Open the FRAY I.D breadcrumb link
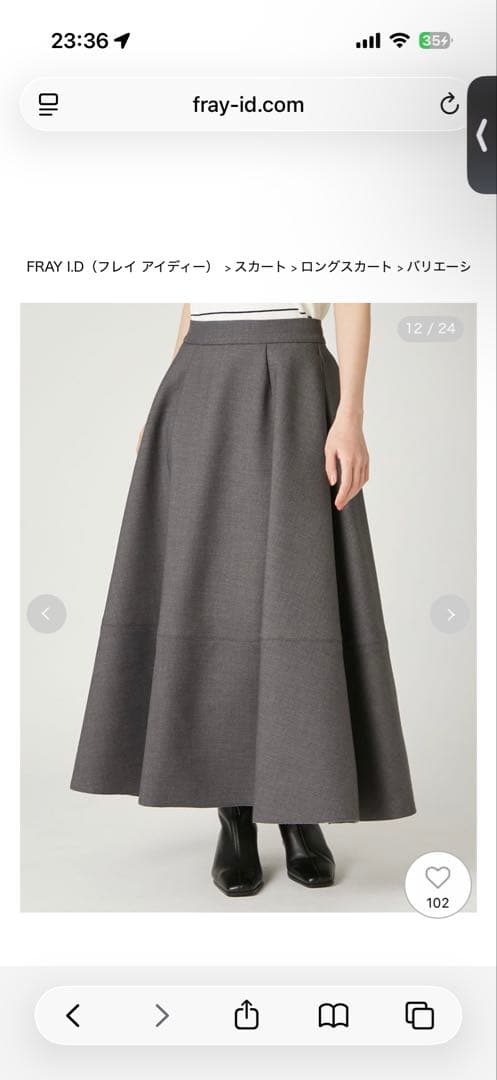The image size is (497, 1080). pyautogui.click(x=120, y=267)
